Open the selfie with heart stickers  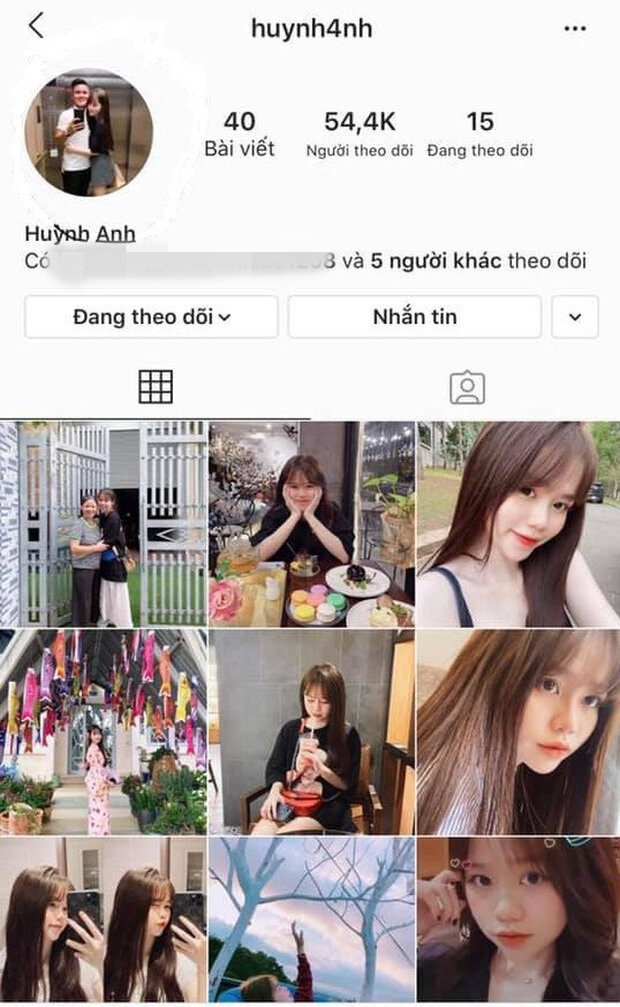(x=518, y=922)
